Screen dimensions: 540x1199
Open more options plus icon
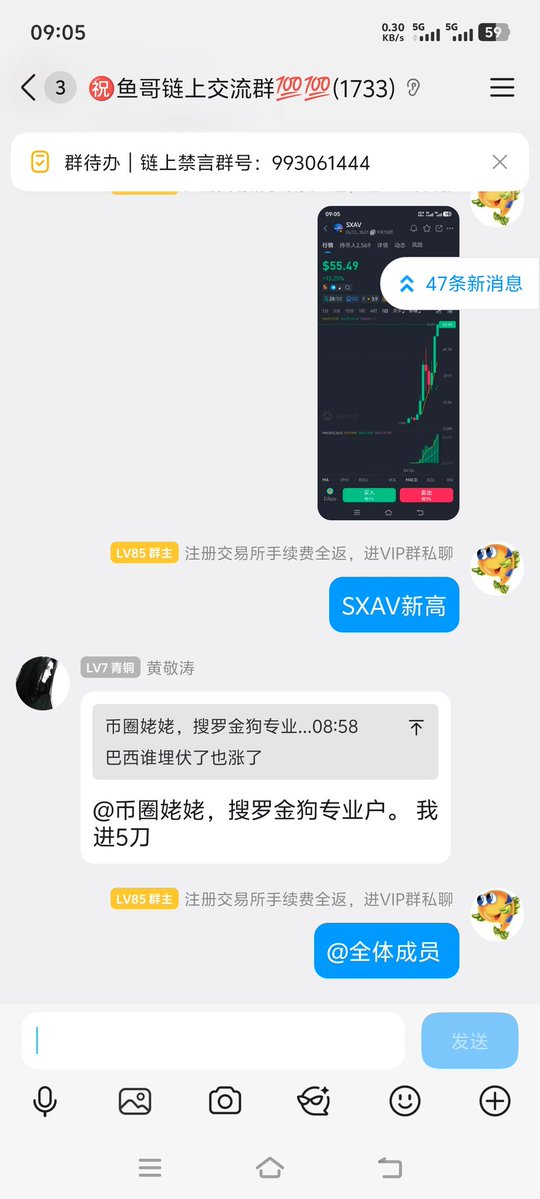point(495,1101)
